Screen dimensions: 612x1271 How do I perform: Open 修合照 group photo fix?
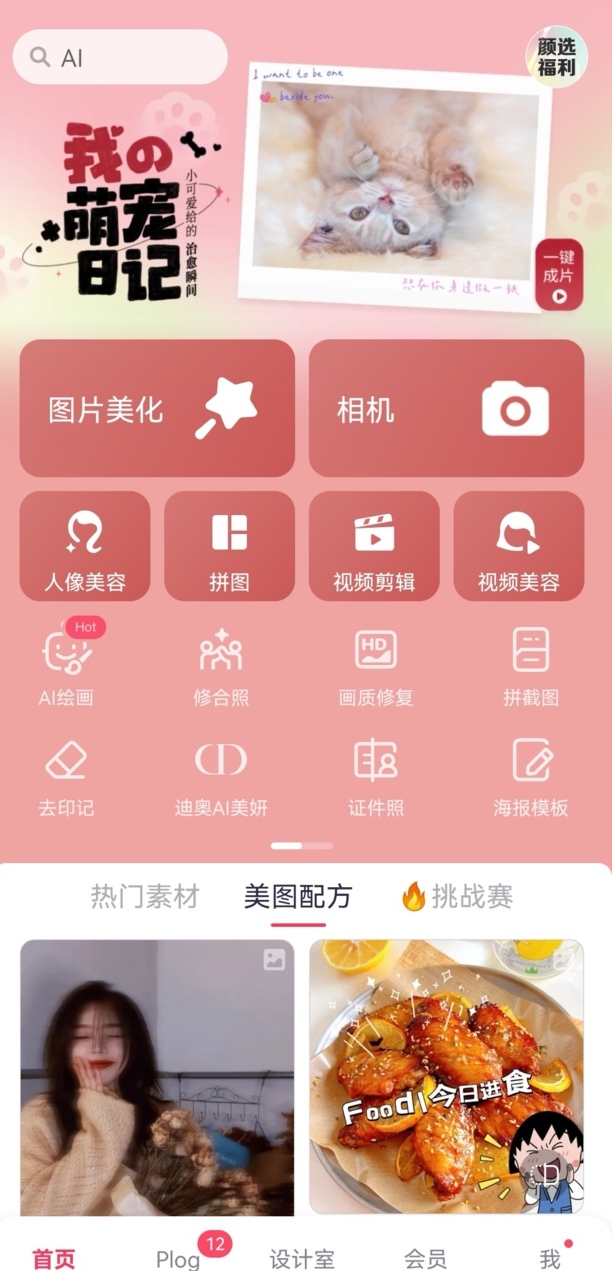(221, 666)
